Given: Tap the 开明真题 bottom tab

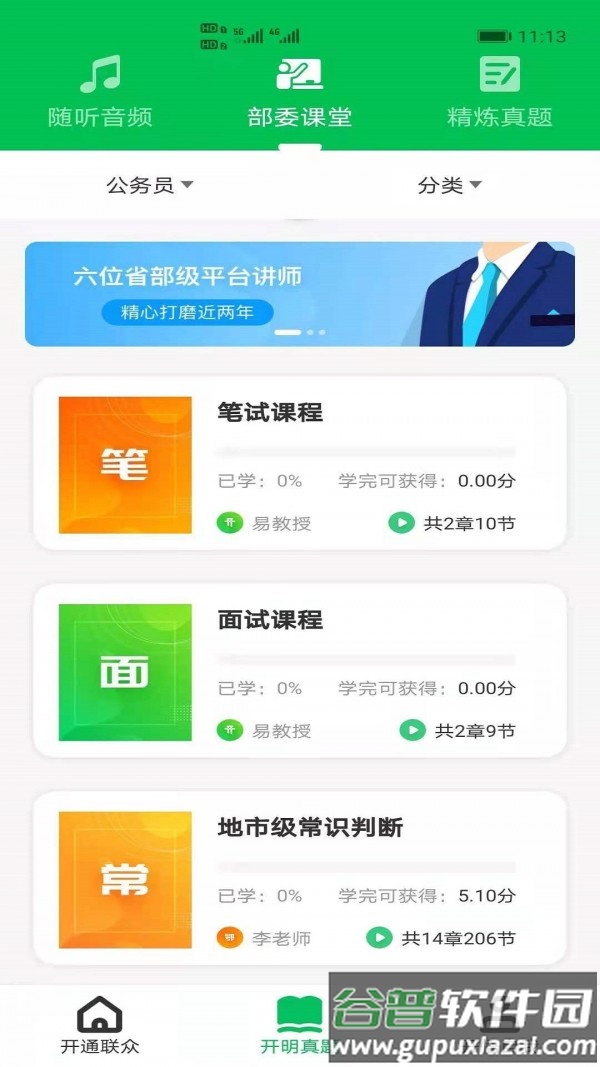Looking at the screenshot, I should (297, 1027).
